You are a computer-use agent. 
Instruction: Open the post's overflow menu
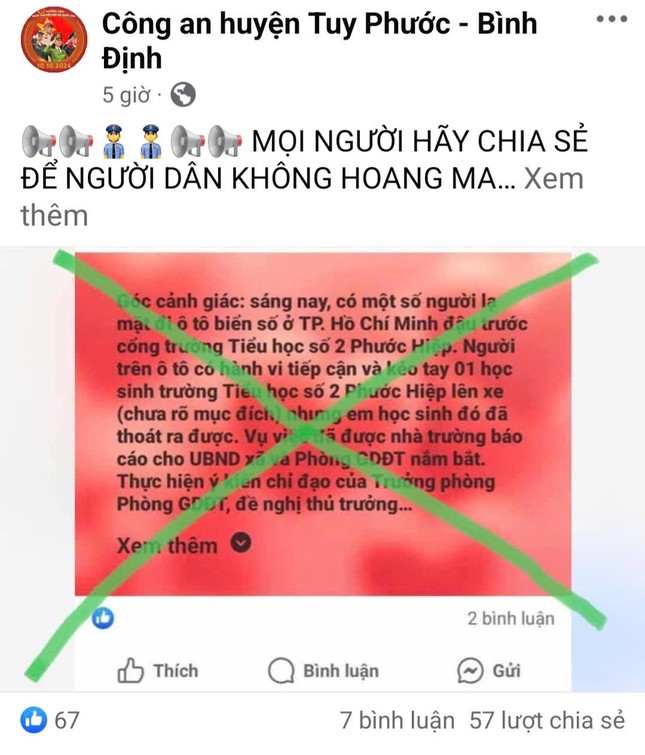(x=611, y=21)
